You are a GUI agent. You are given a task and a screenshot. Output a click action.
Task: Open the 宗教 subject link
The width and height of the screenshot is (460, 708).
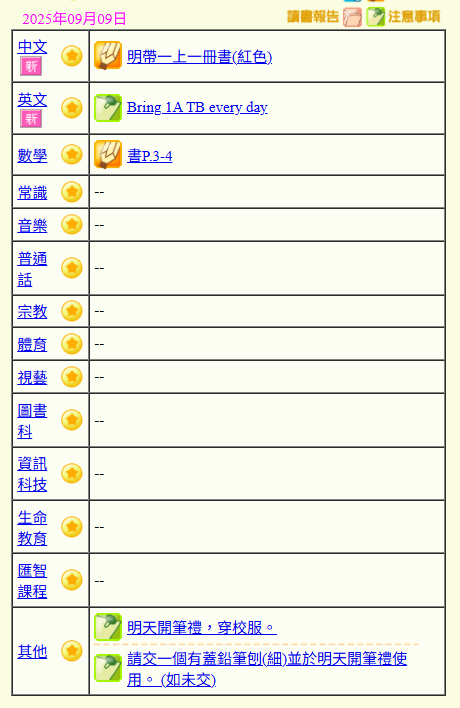point(32,312)
